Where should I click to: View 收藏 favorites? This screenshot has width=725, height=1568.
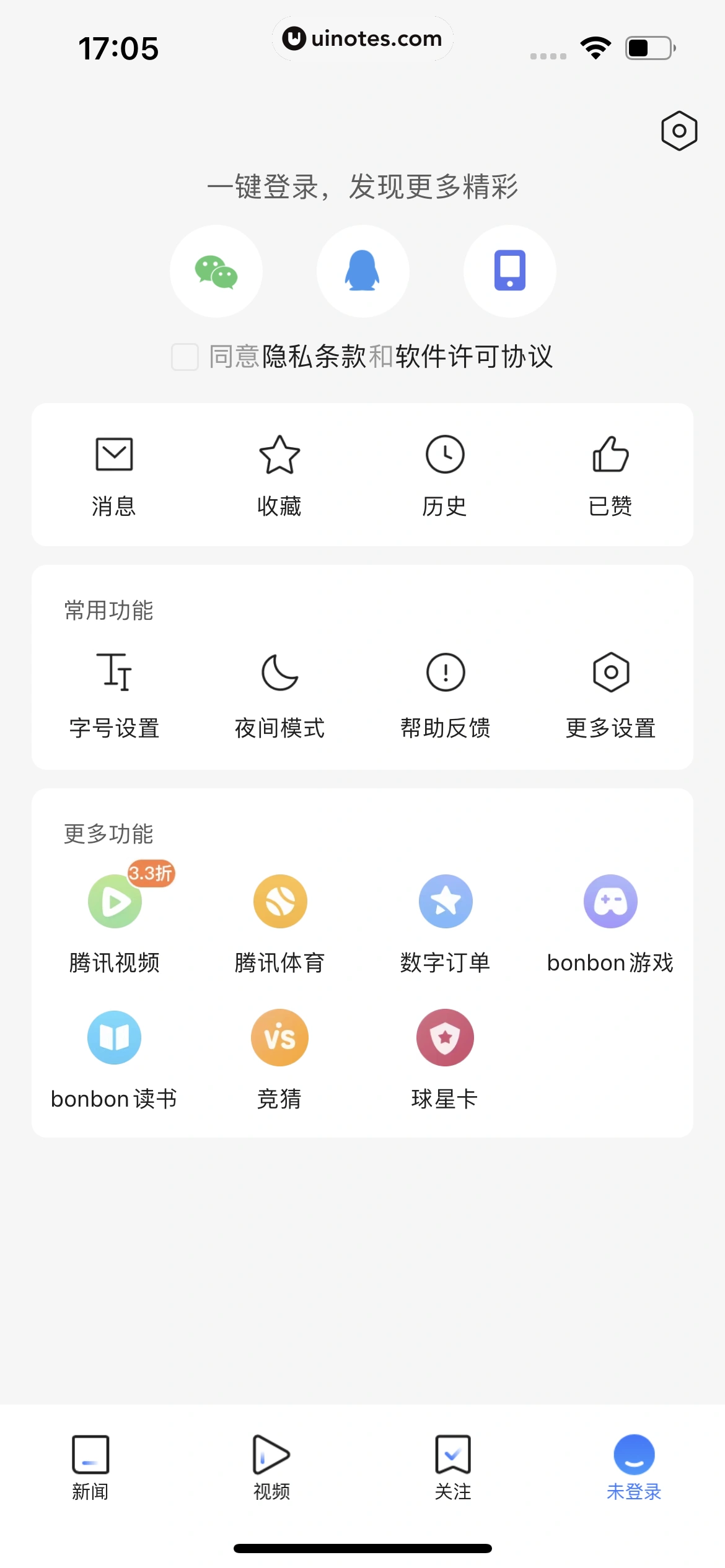279,474
